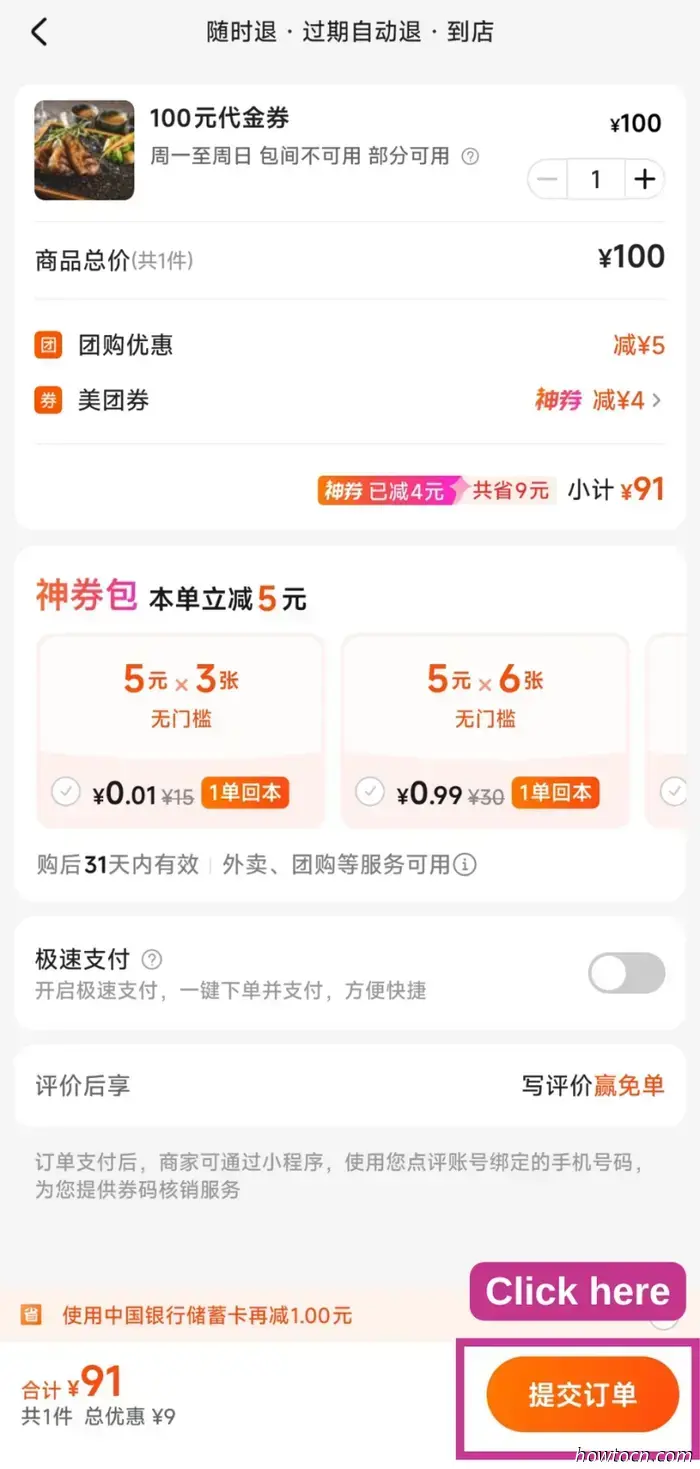The height and width of the screenshot is (1469, 700).
Task: Increase voucher quantity with plus button
Action: pyautogui.click(x=645, y=180)
